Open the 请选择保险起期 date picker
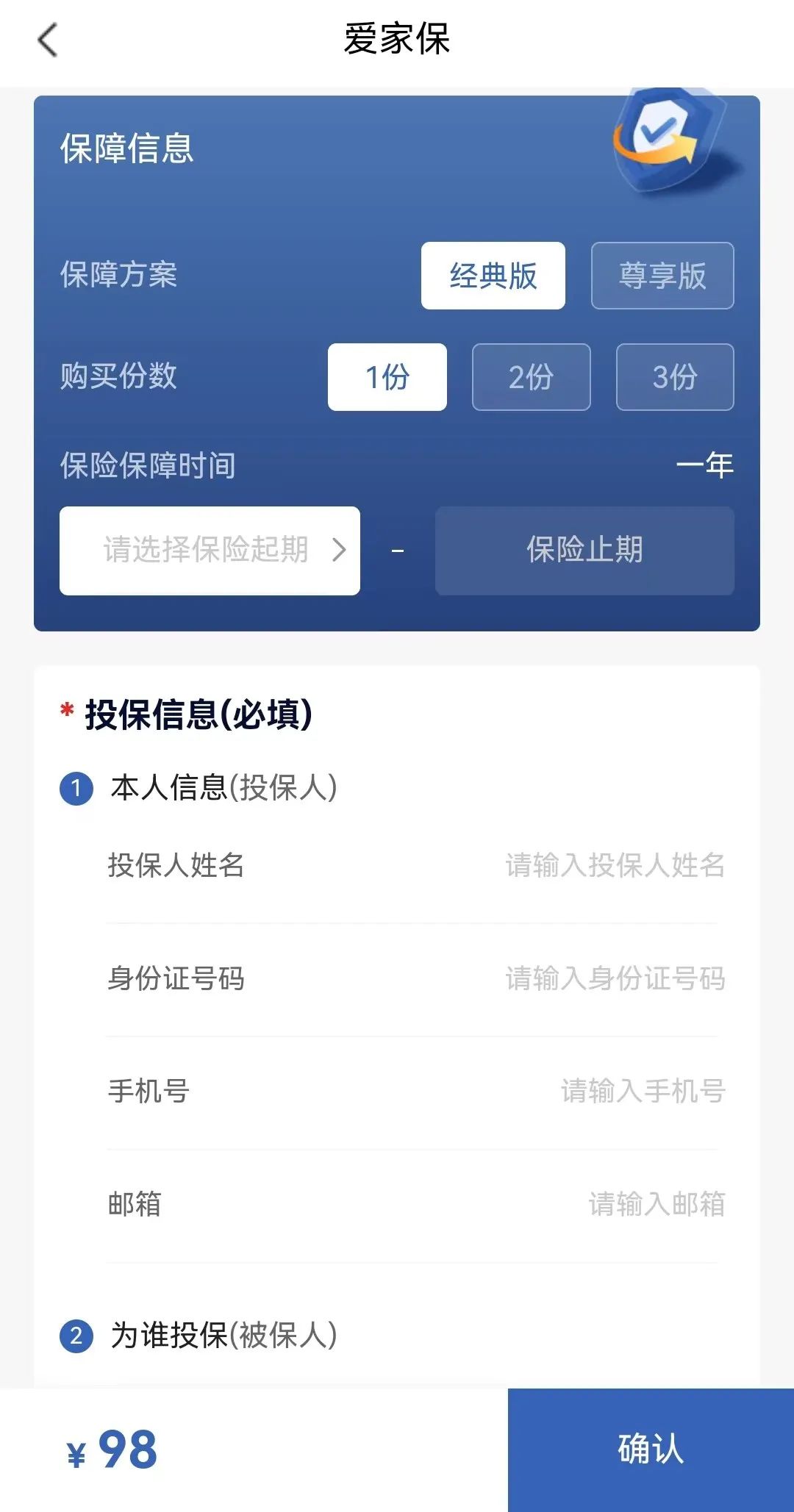 tap(208, 551)
